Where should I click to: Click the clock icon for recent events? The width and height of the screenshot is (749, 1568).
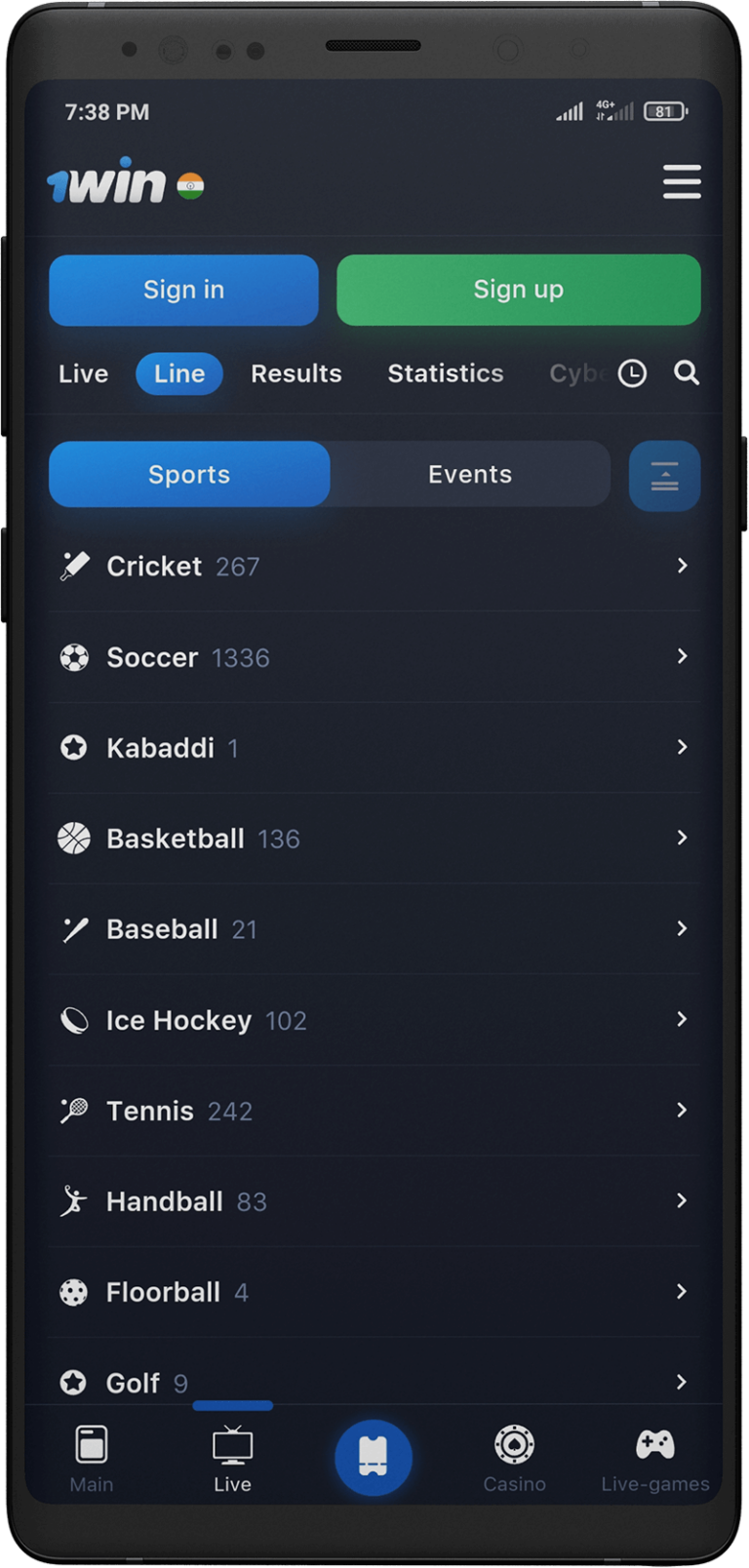click(632, 373)
